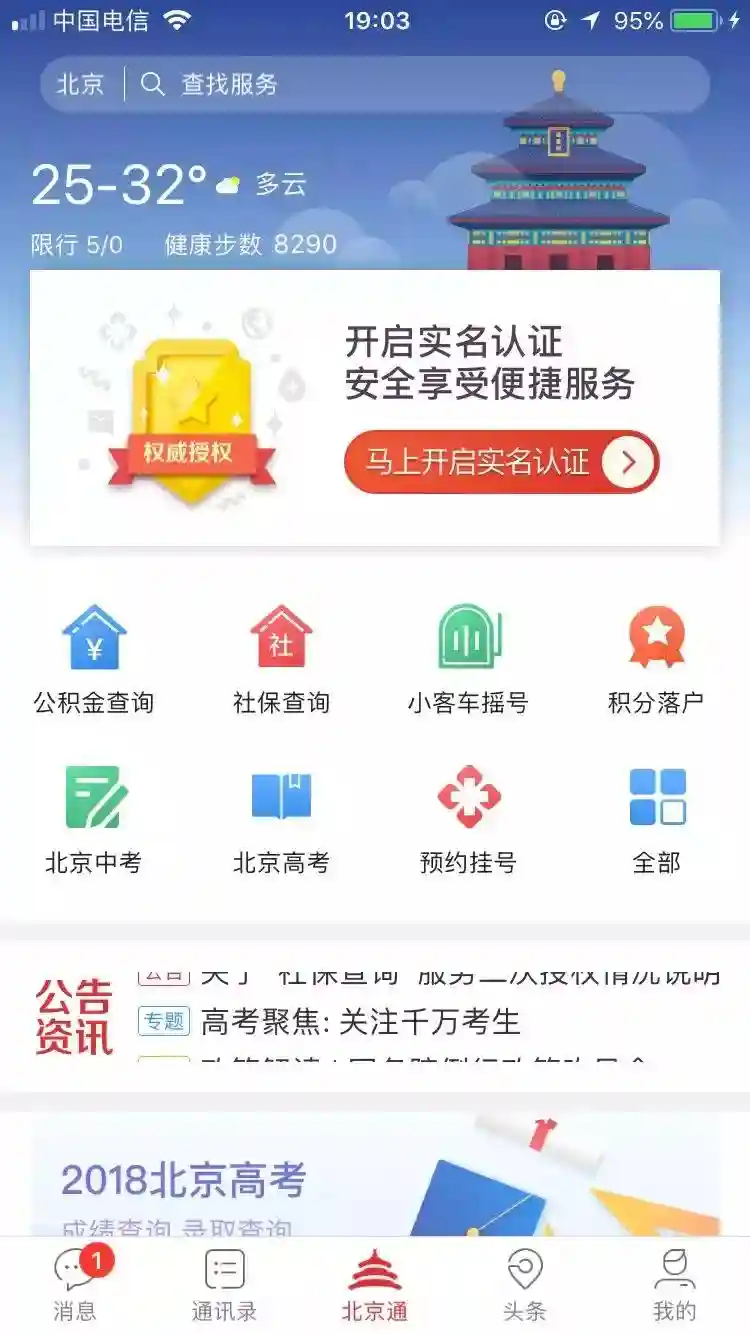Tap 马上开启实名认证 button
The height and width of the screenshot is (1334, 750).
pyautogui.click(x=501, y=462)
